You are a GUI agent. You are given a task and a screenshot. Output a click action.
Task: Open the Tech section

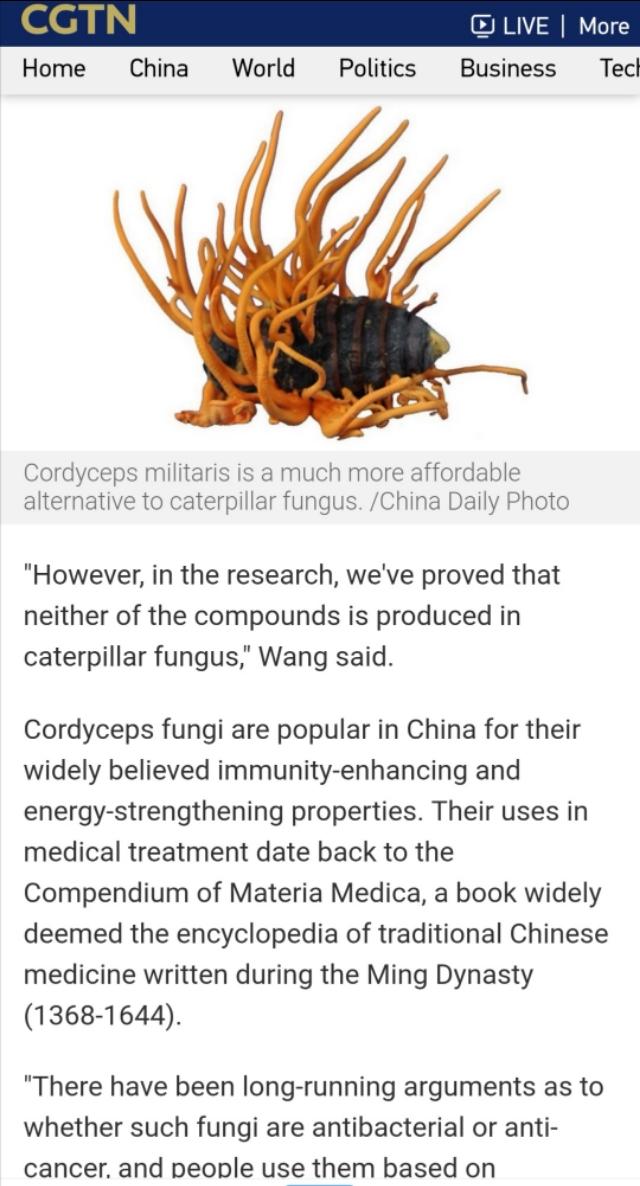click(618, 68)
